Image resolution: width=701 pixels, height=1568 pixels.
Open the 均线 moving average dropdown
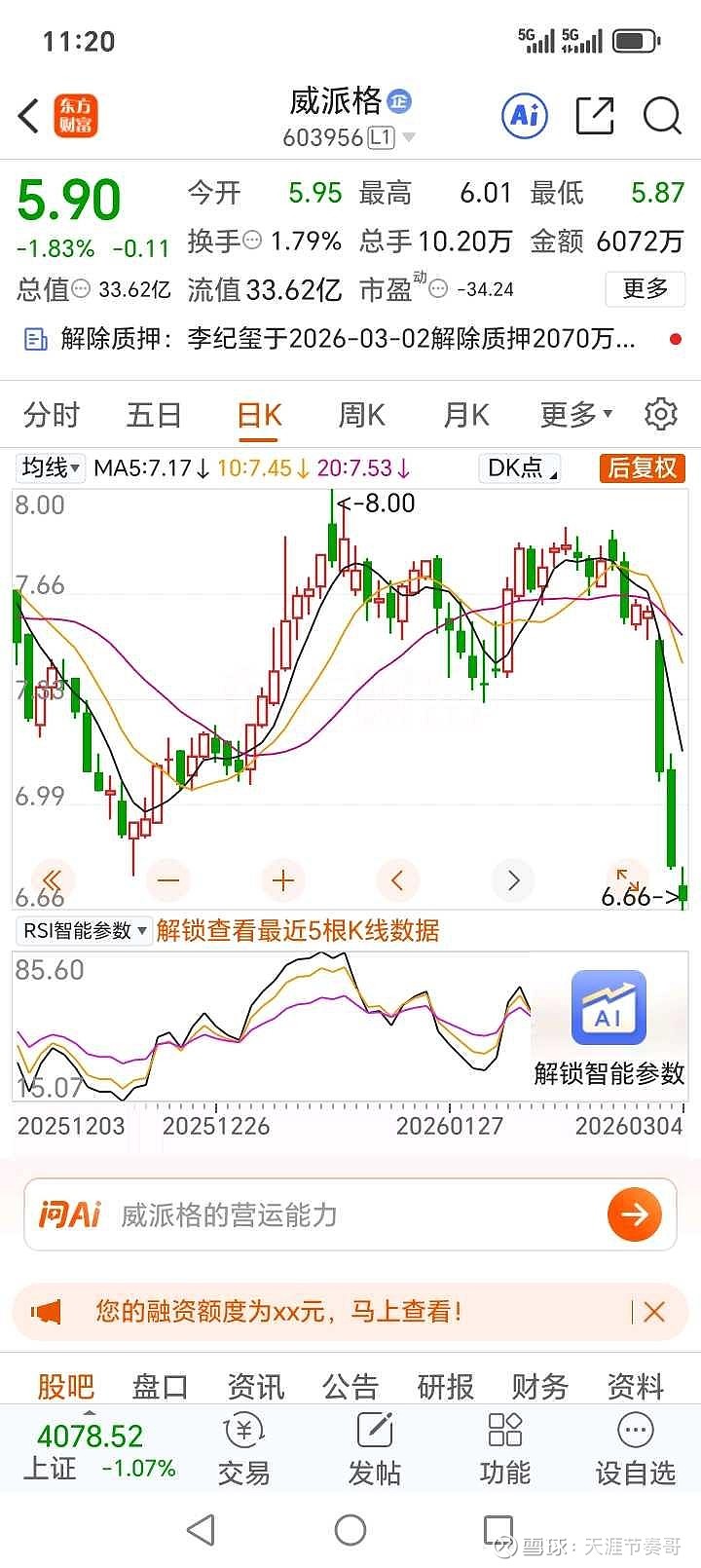(x=46, y=468)
